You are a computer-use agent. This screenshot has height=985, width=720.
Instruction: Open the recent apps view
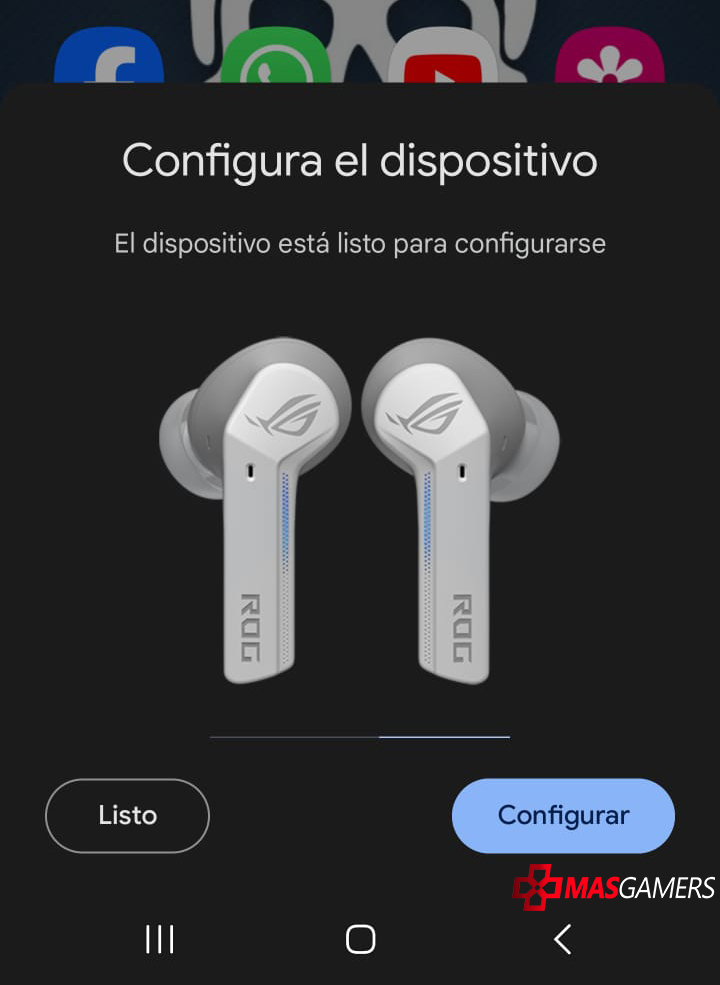point(160,938)
